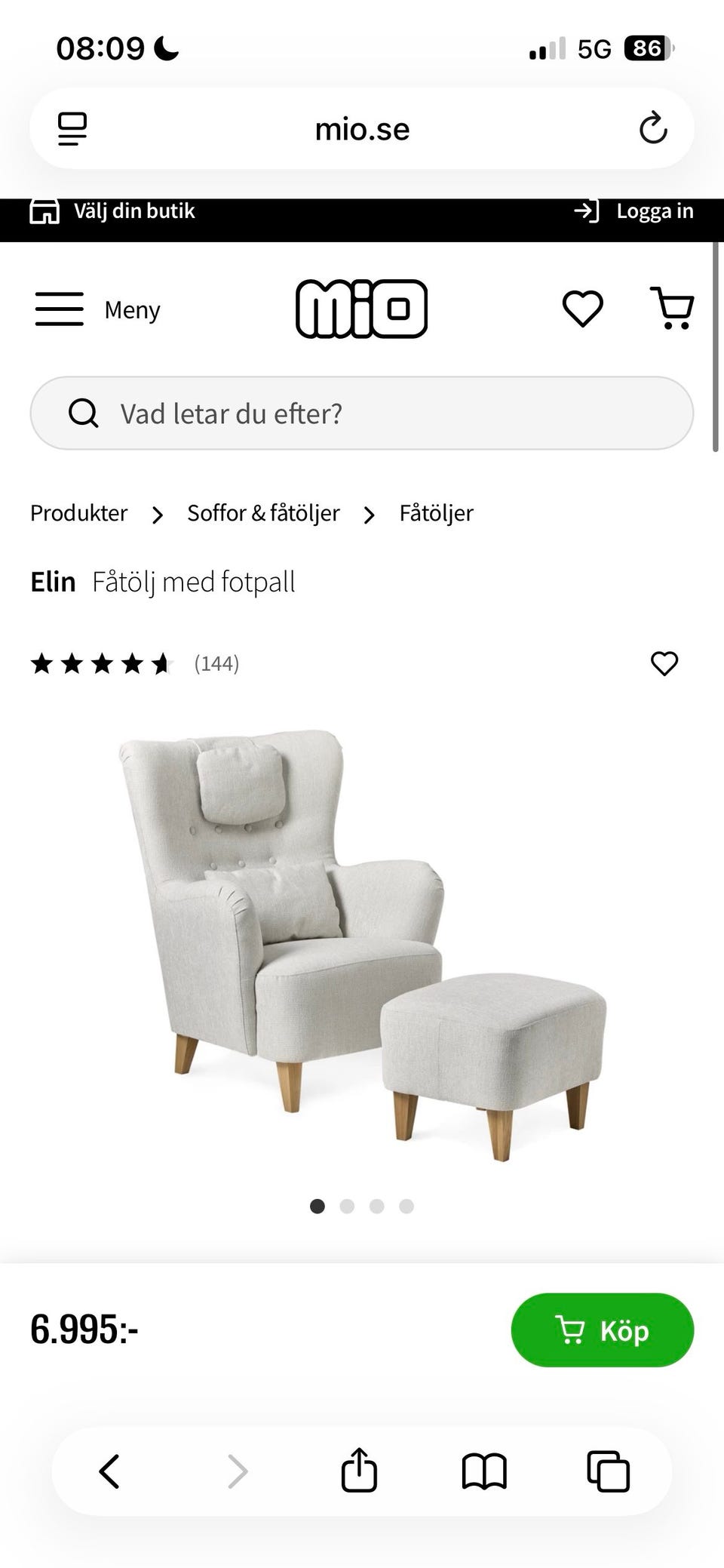Tap the store selector icon next to Välj din butik
This screenshot has height=1568, width=724.
44,211
